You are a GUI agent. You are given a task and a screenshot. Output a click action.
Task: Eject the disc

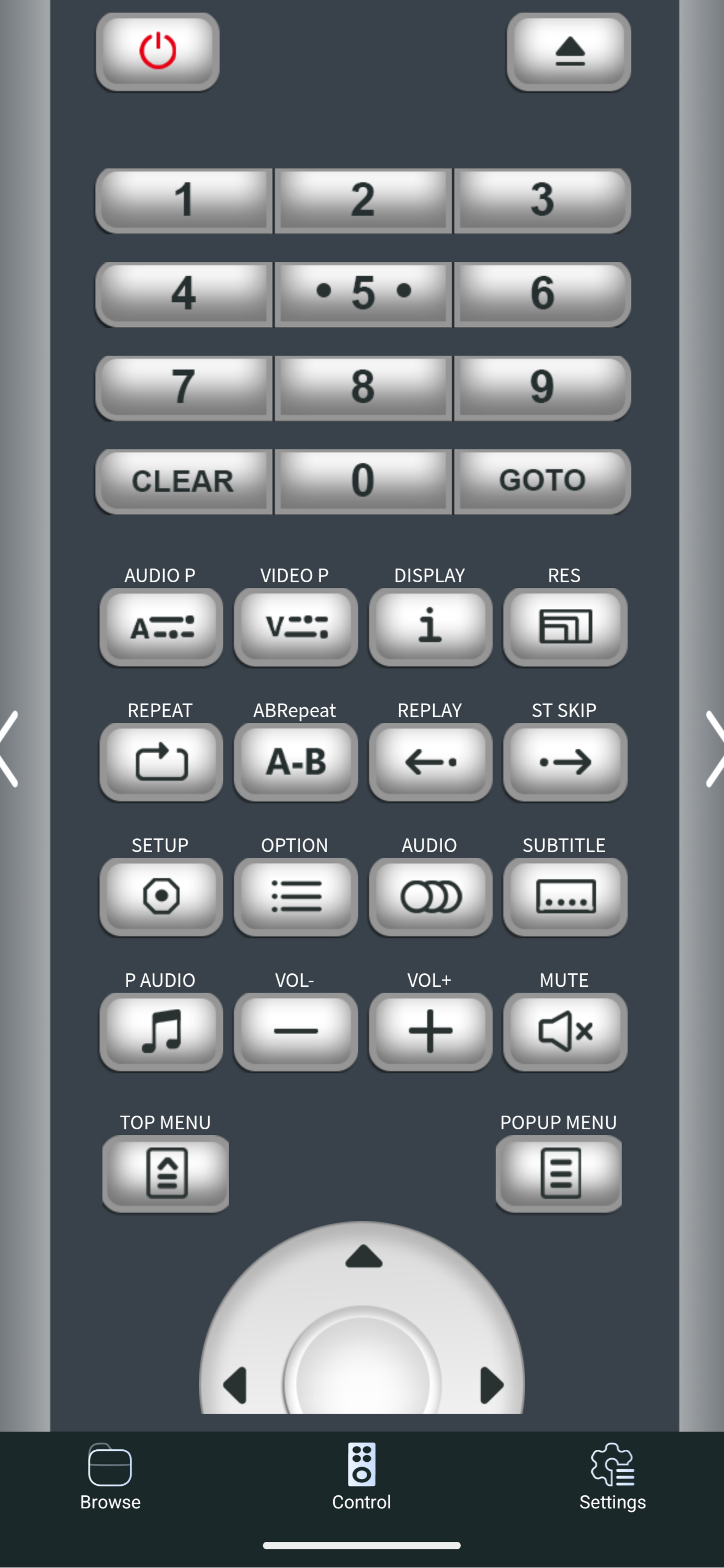coord(569,52)
